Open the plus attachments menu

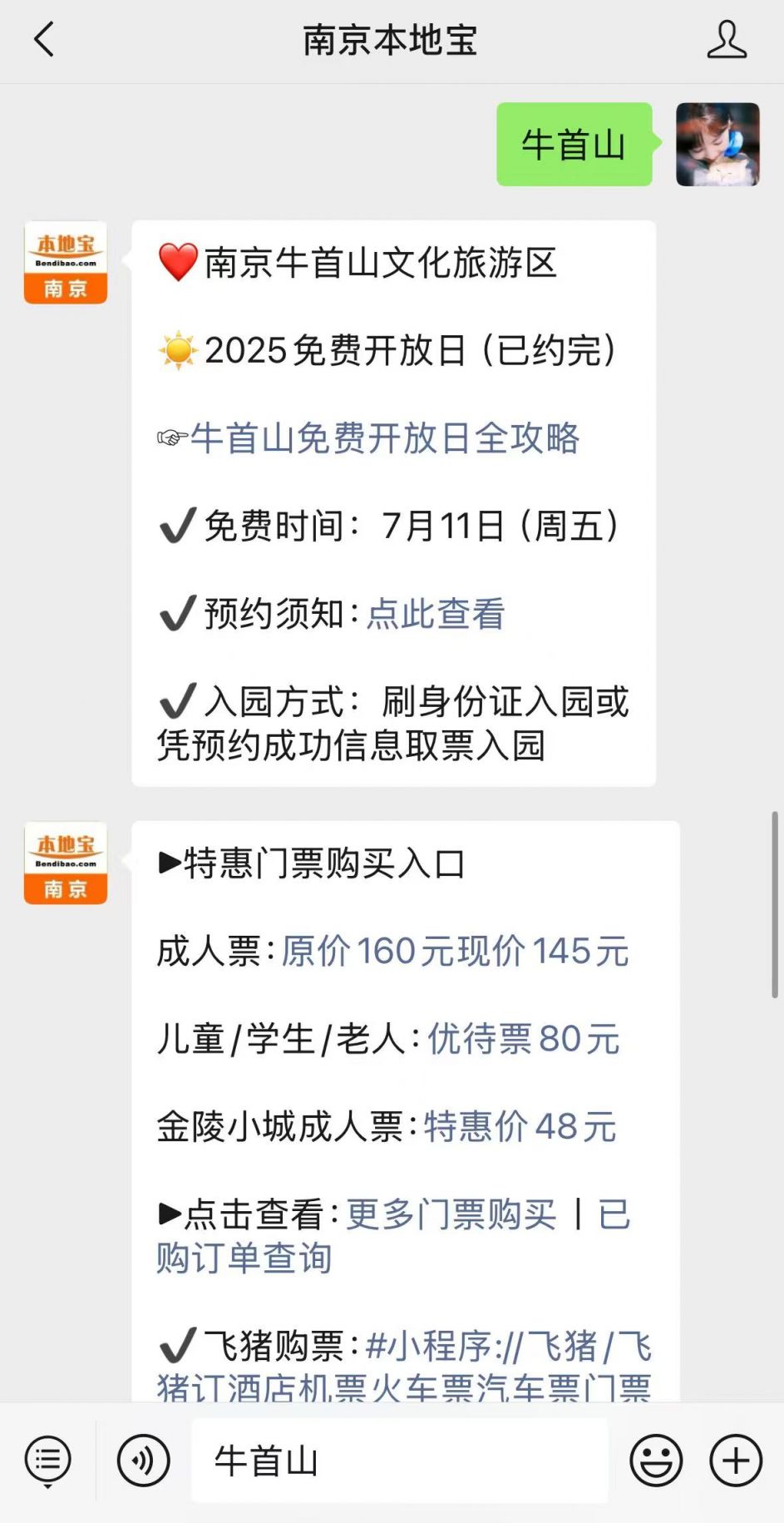point(736,1461)
